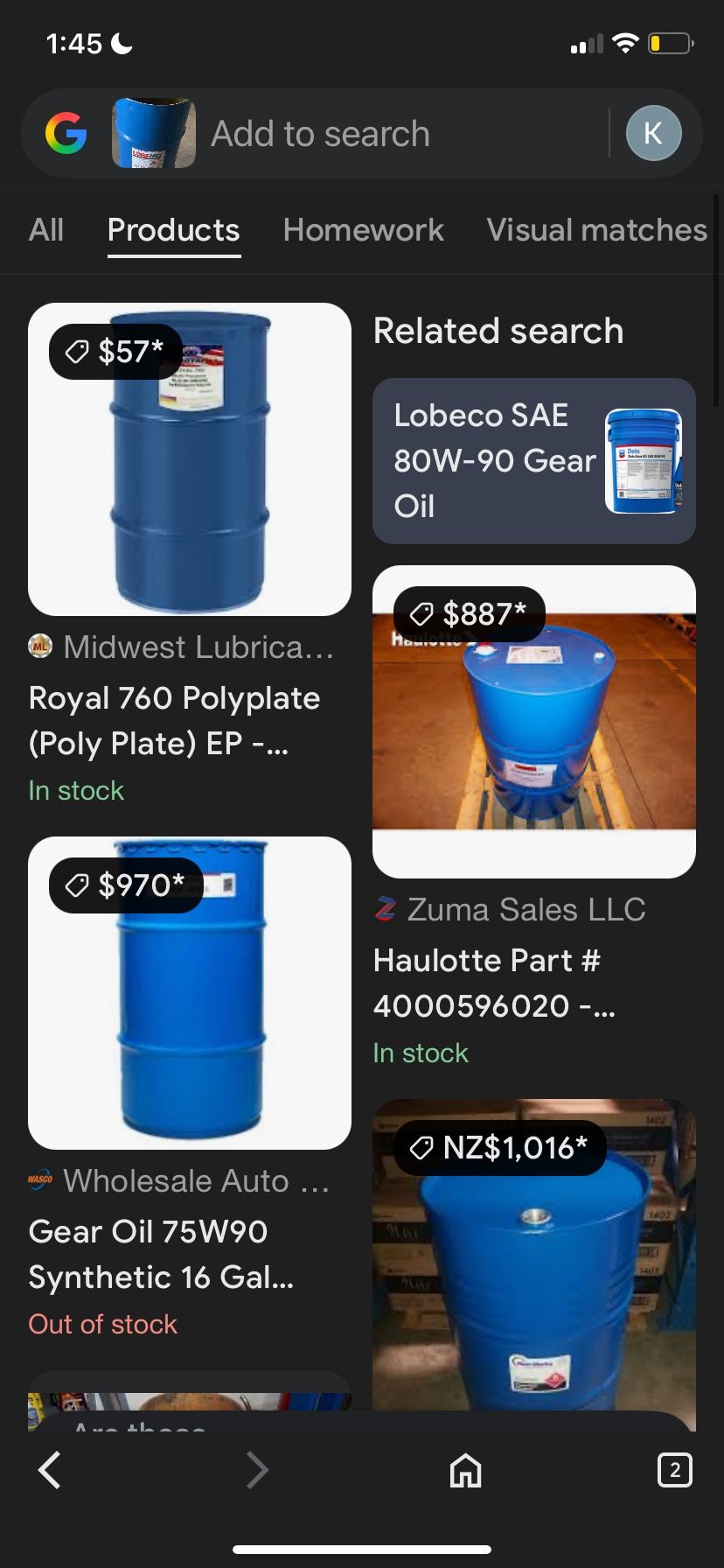Screen dimensions: 724x1568
Task: Open the tab switcher showing 2 tabs
Action: click(674, 1470)
